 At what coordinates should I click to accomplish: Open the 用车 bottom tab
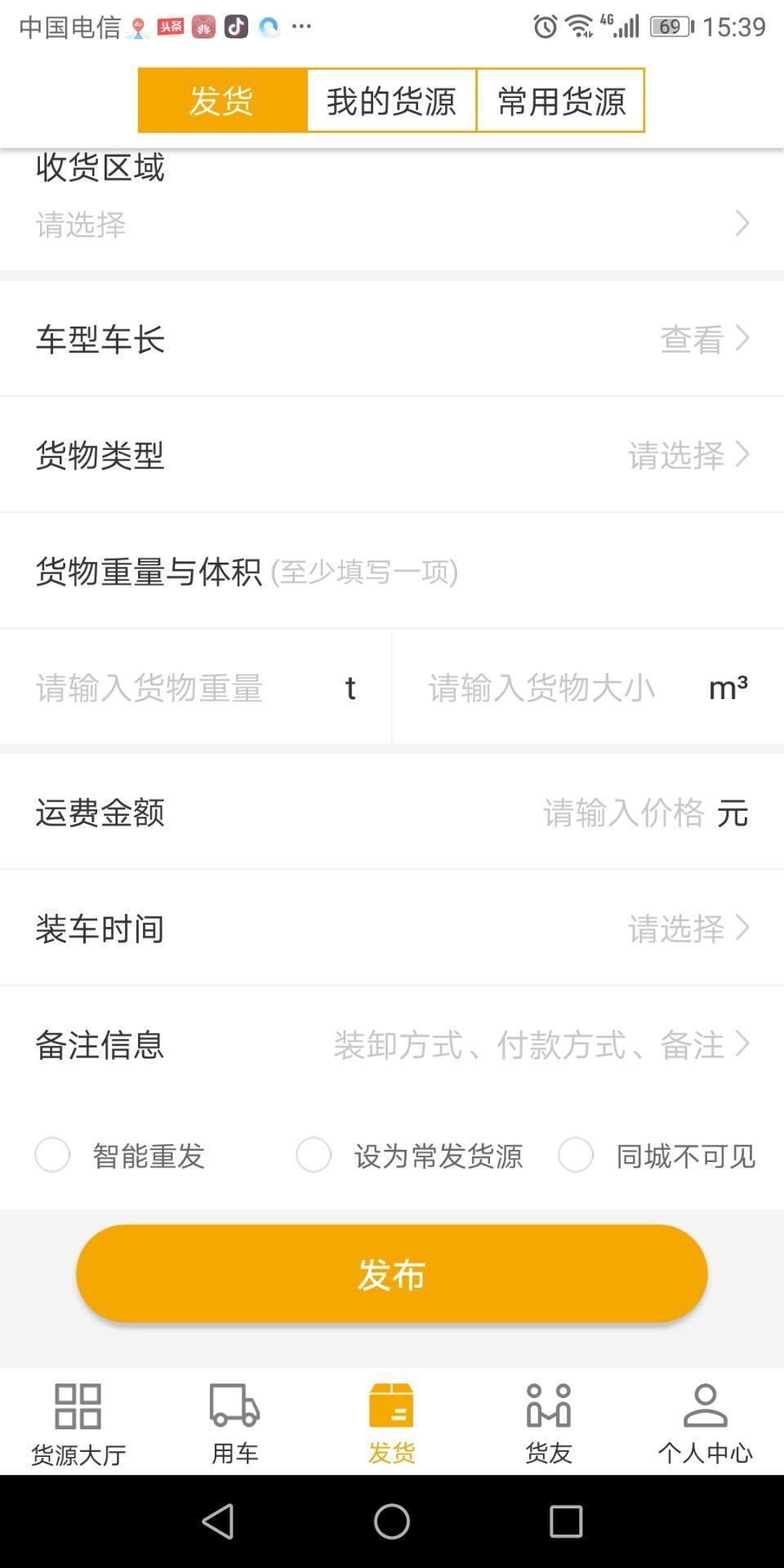(x=235, y=1422)
